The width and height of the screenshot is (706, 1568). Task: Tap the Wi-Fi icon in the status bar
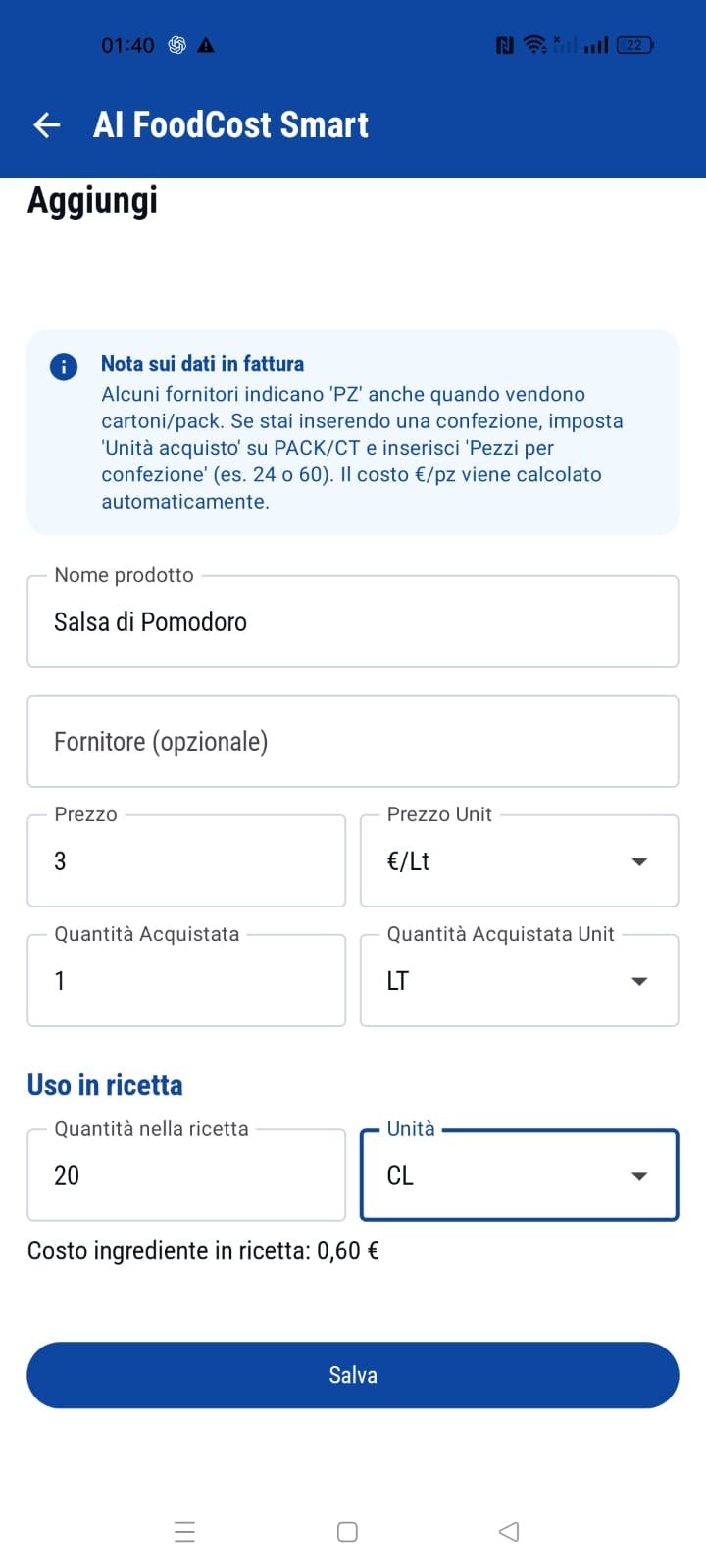(532, 44)
